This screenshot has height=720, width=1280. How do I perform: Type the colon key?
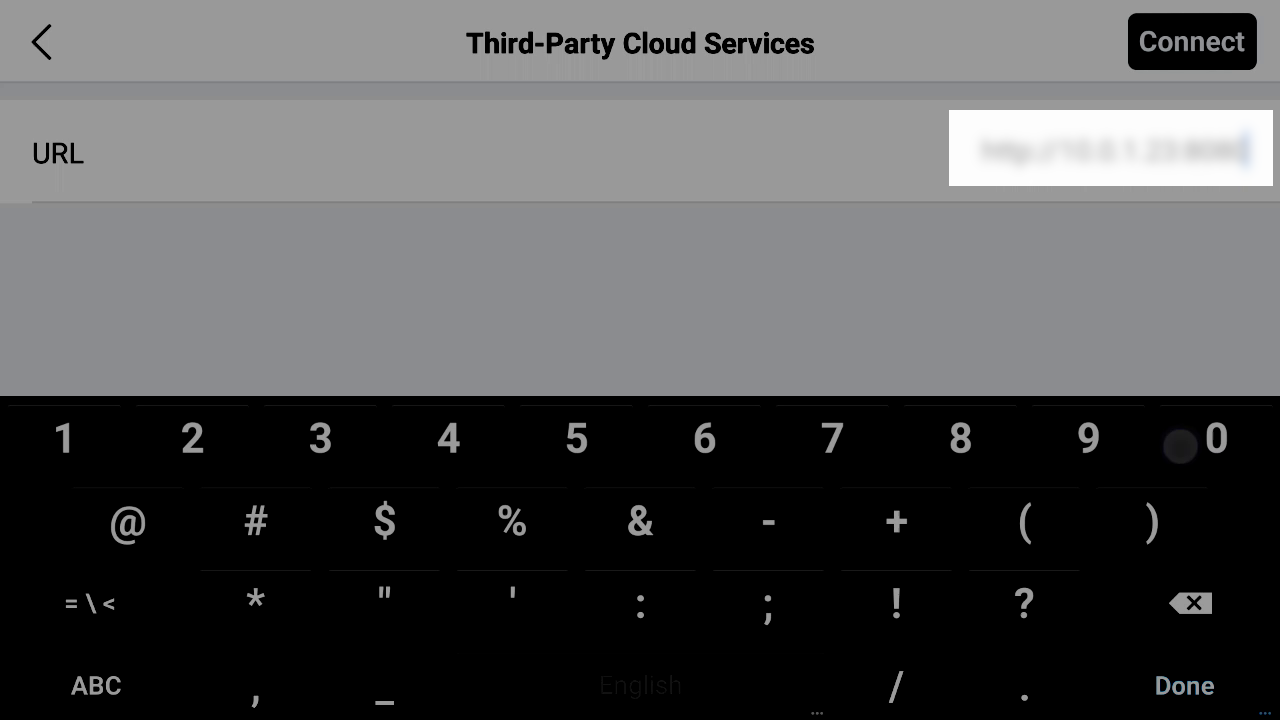click(640, 604)
